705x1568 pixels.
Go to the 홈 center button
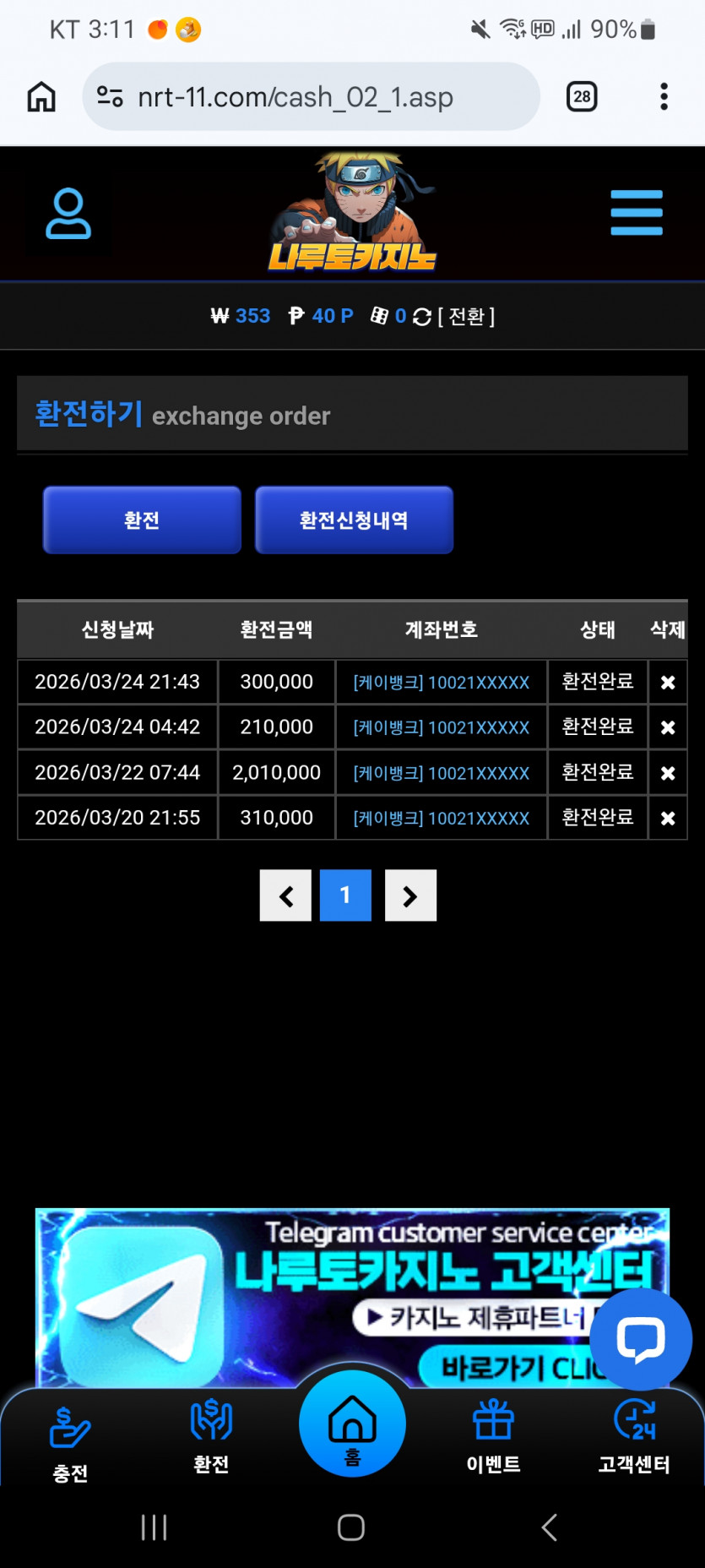(352, 1424)
